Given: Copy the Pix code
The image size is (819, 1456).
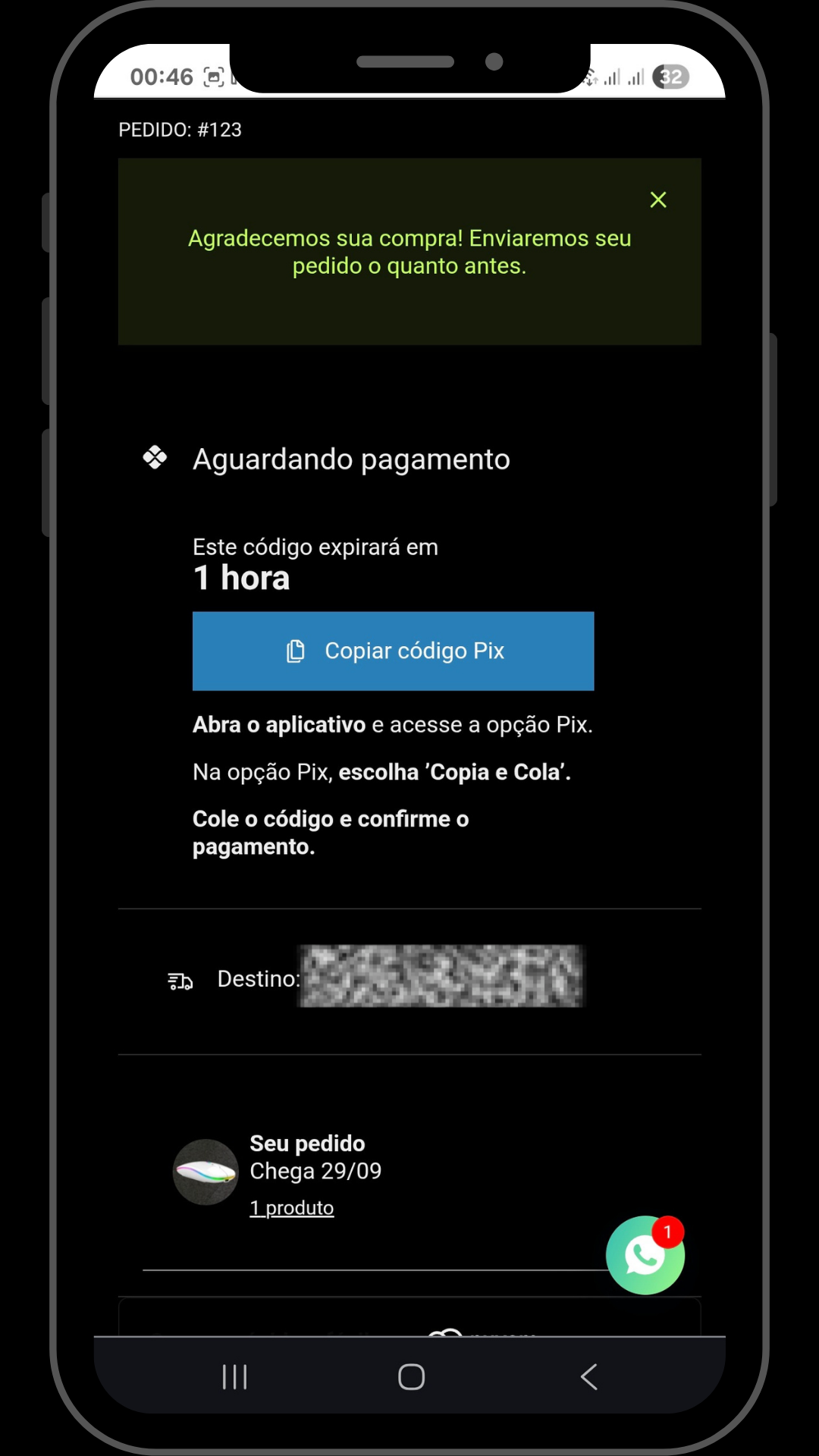Looking at the screenshot, I should pos(393,651).
